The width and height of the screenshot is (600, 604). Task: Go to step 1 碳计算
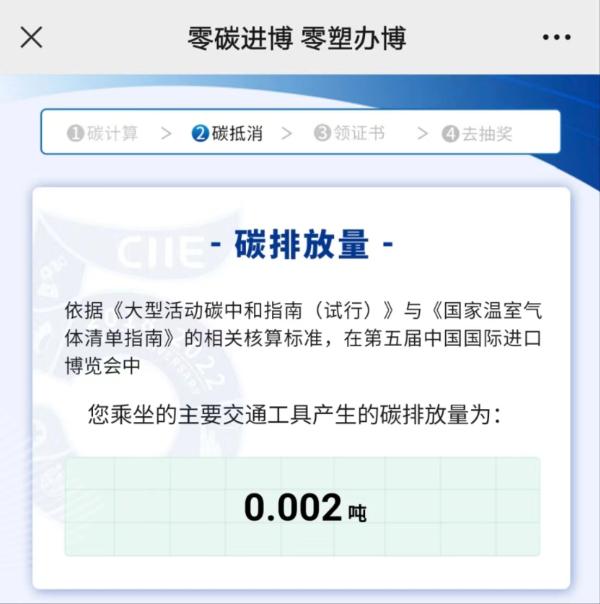pos(103,133)
